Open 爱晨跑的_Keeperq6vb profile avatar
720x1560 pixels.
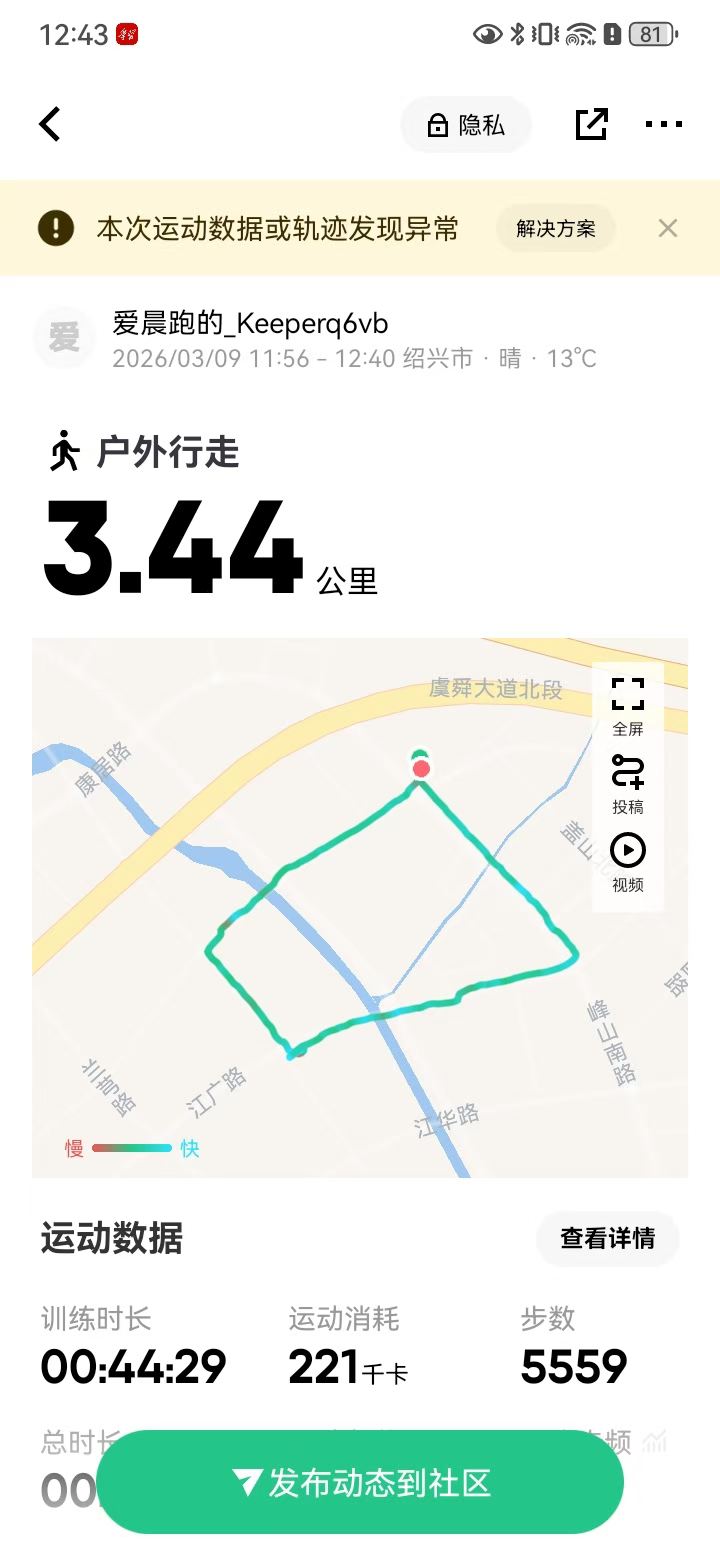click(64, 337)
